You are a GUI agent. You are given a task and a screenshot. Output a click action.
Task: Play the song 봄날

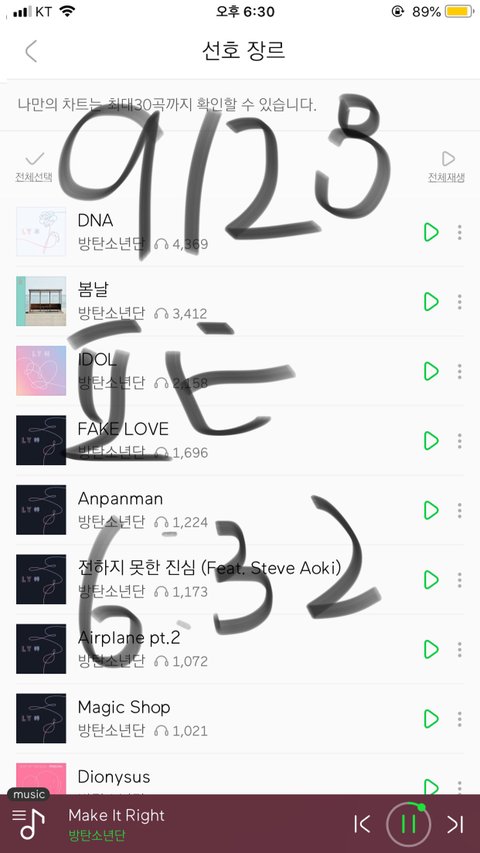coord(431,301)
